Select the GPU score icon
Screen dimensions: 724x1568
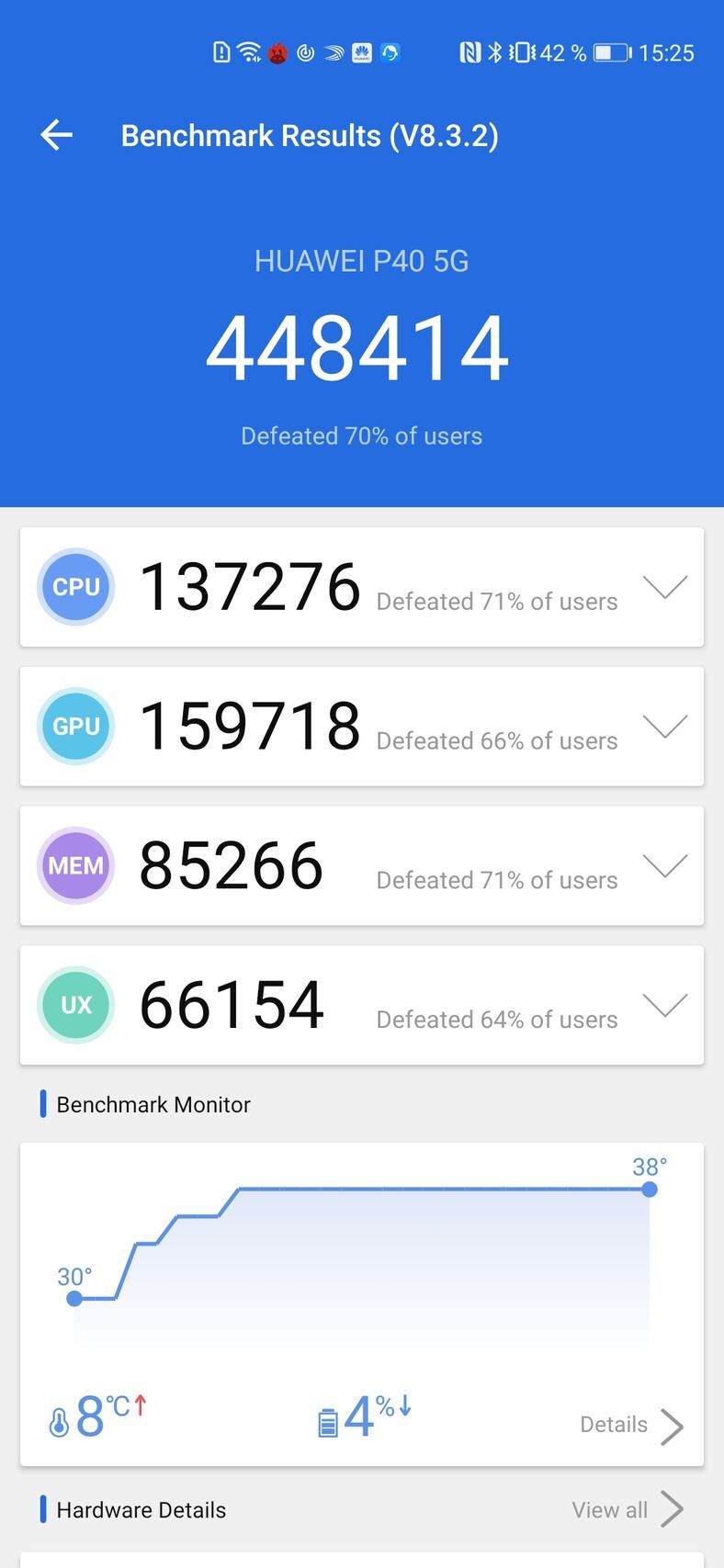76,727
